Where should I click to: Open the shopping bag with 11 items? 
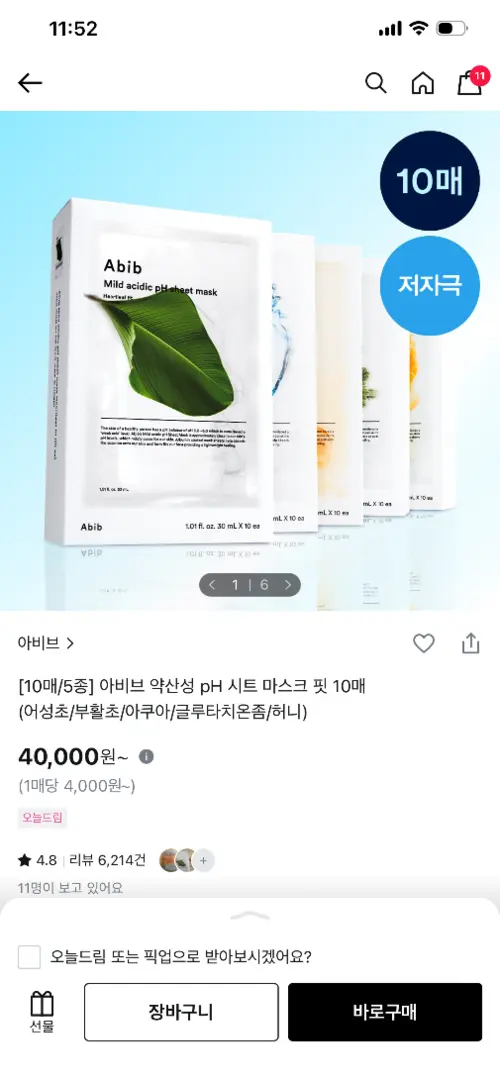tap(470, 82)
